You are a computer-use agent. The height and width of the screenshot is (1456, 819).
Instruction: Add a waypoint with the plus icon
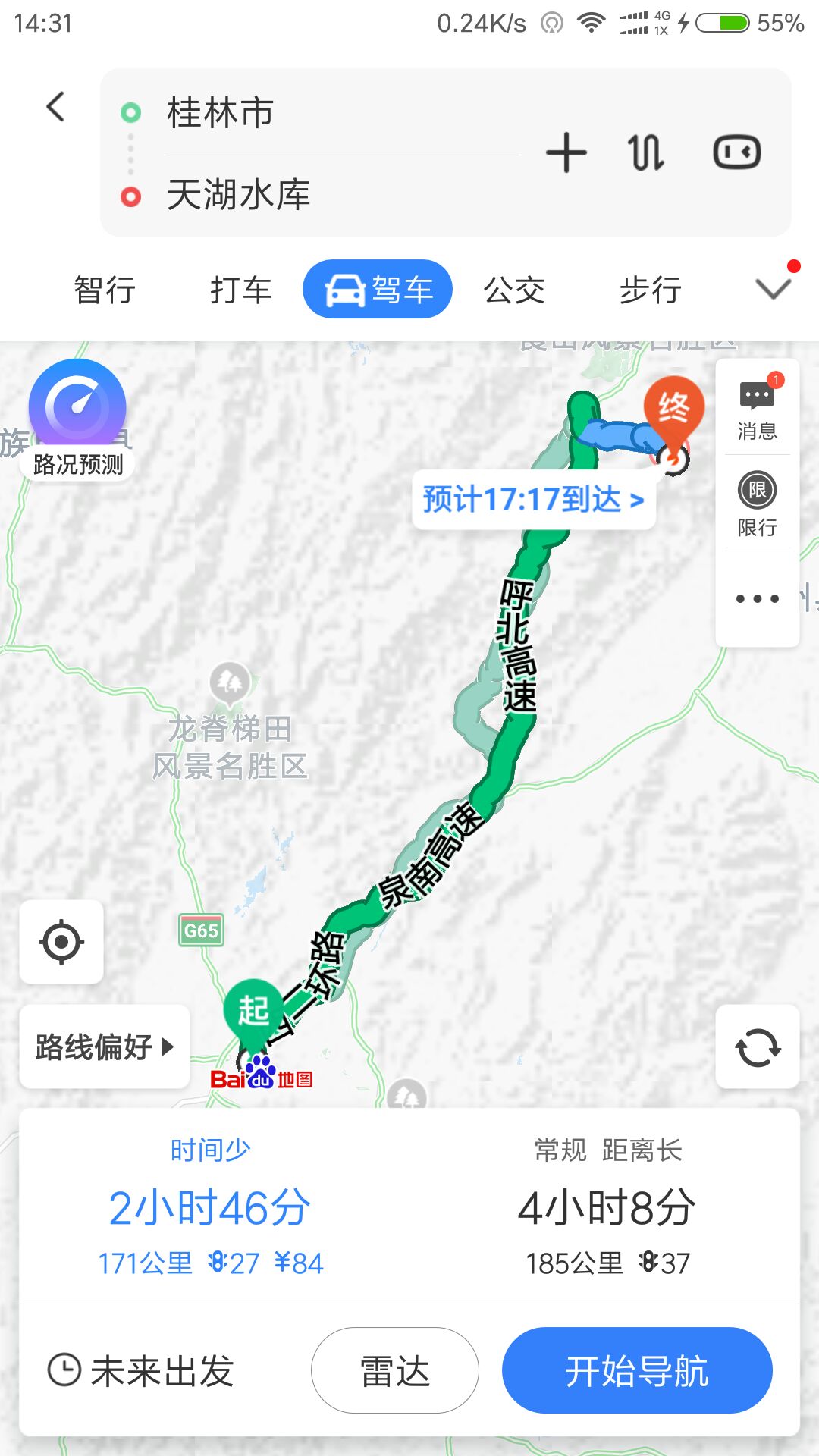point(566,152)
